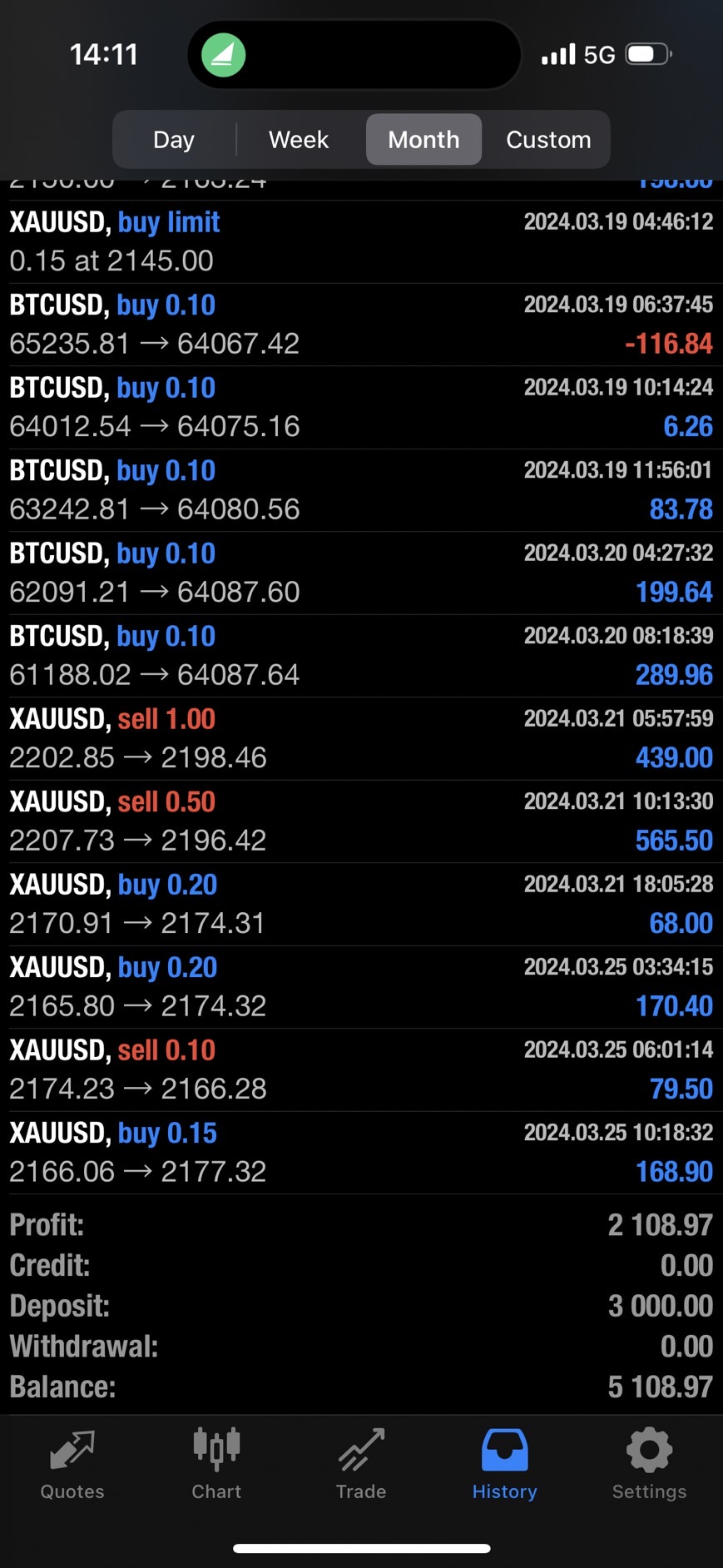Open the XAUUSD buy limit order row
The width and height of the screenshot is (723, 1568).
pyautogui.click(x=361, y=241)
